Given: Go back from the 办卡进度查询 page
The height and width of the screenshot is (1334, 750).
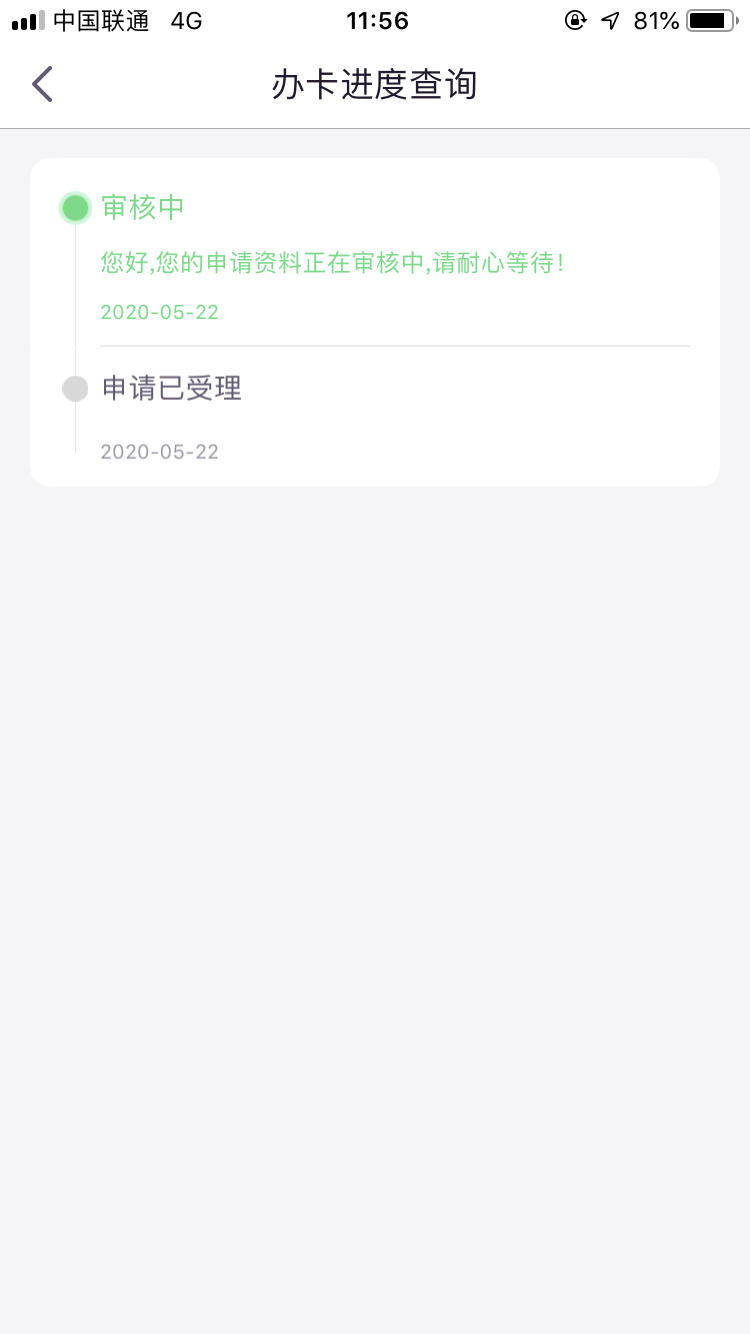Looking at the screenshot, I should pos(42,85).
